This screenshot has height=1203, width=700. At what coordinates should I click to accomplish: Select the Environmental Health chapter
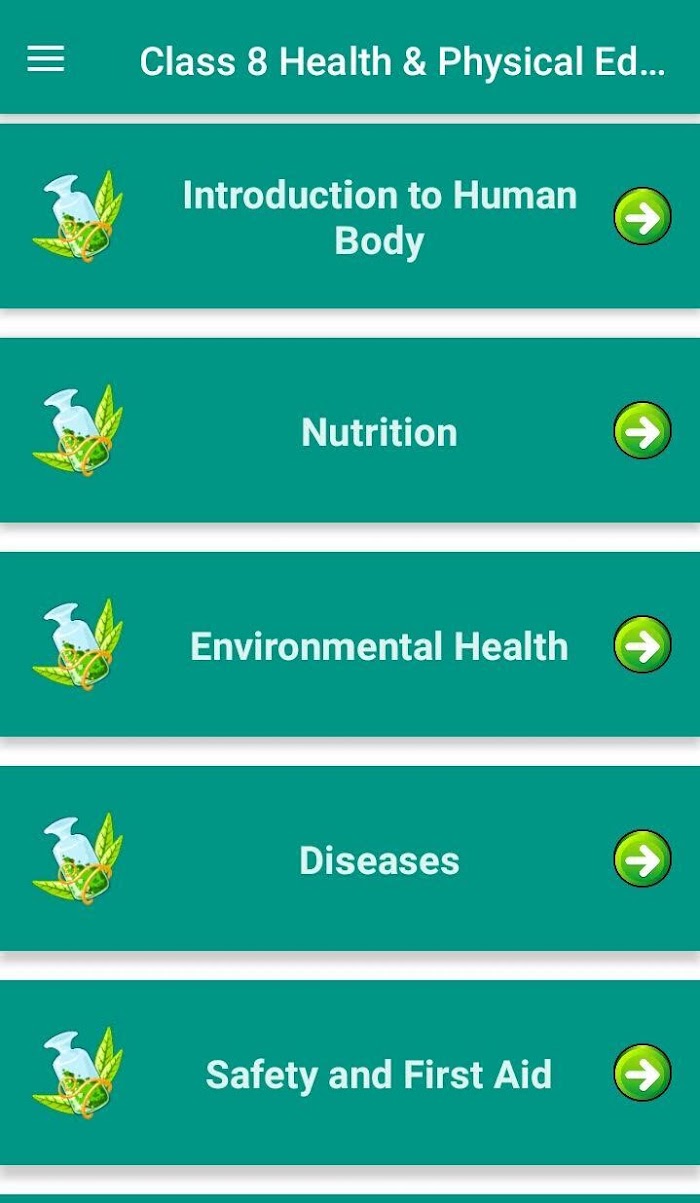coord(350,644)
